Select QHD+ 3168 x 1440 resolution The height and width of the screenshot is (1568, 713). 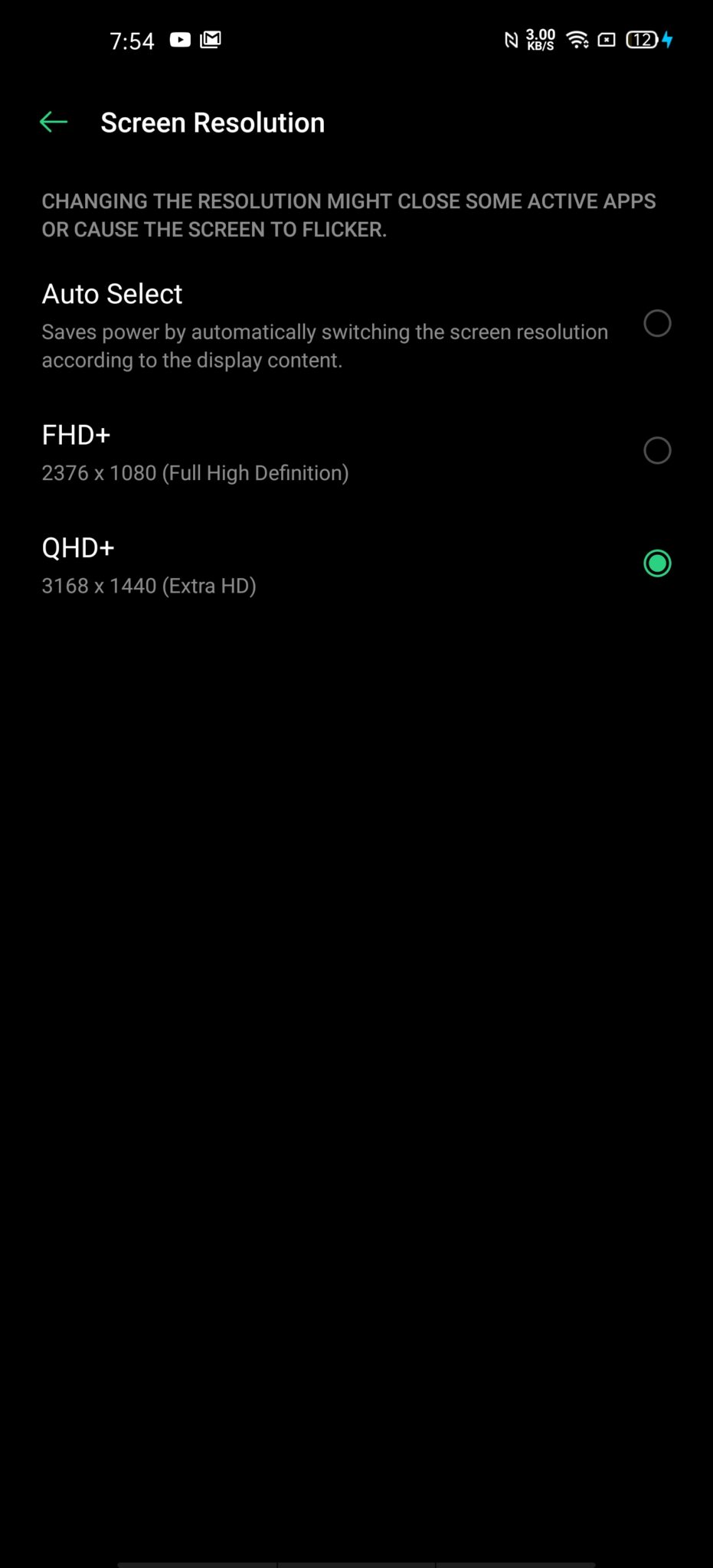[356, 564]
